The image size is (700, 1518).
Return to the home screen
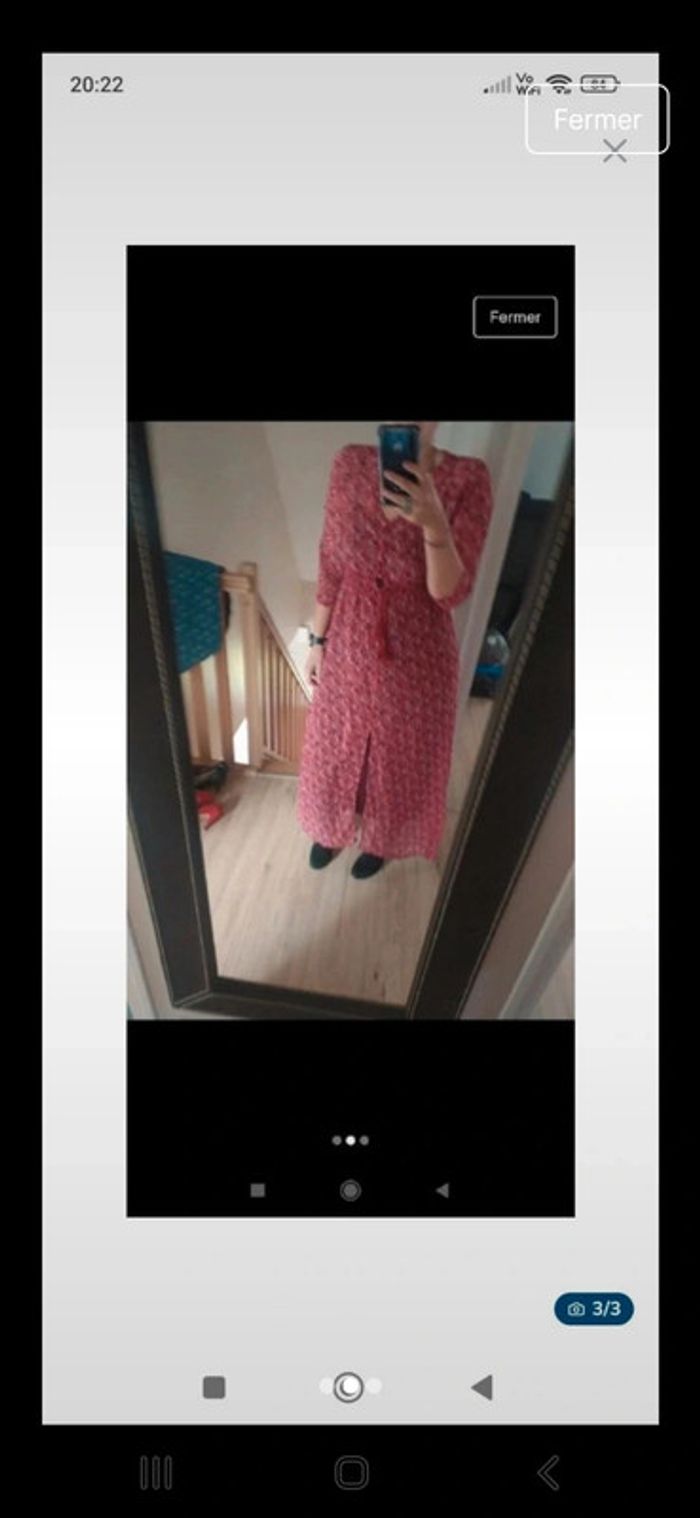pos(351,1472)
